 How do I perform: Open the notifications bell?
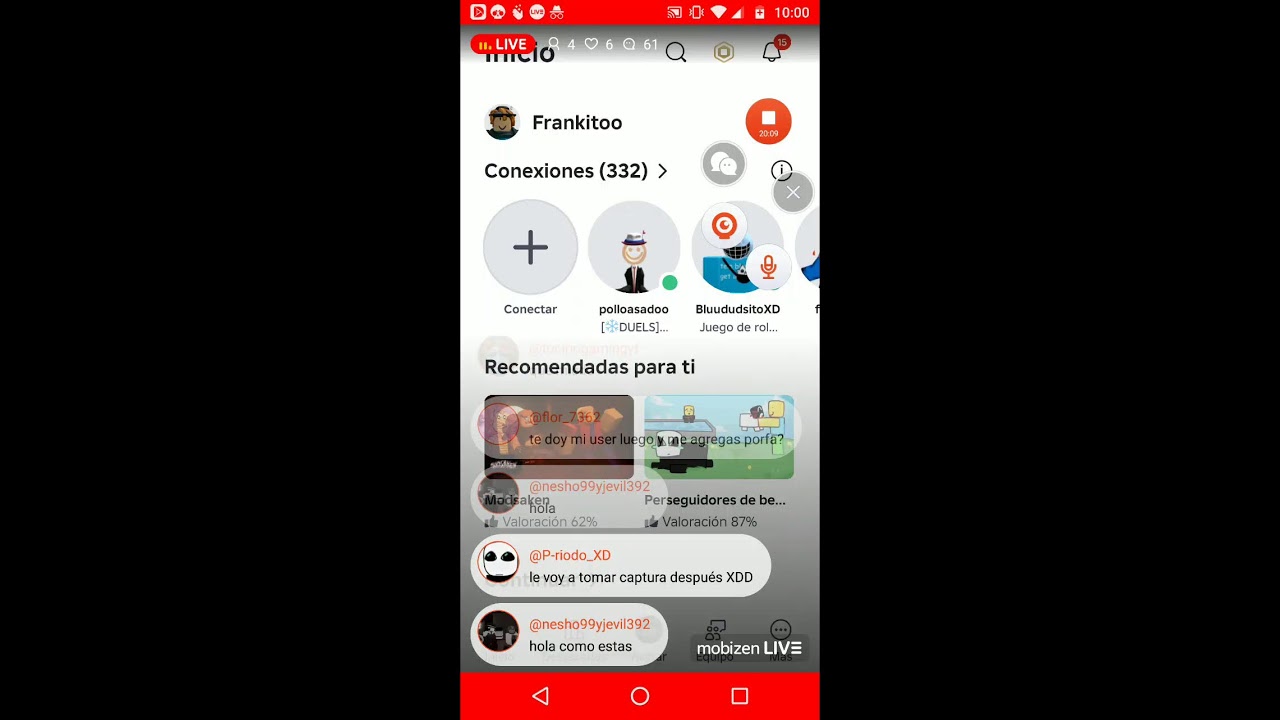772,52
